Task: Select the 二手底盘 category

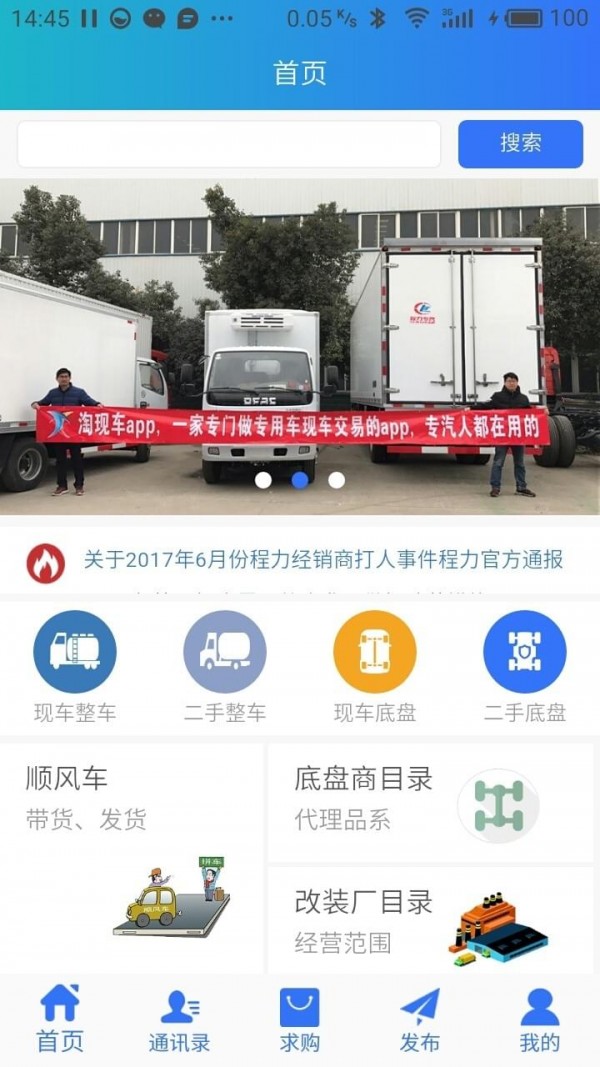Action: 524,665
